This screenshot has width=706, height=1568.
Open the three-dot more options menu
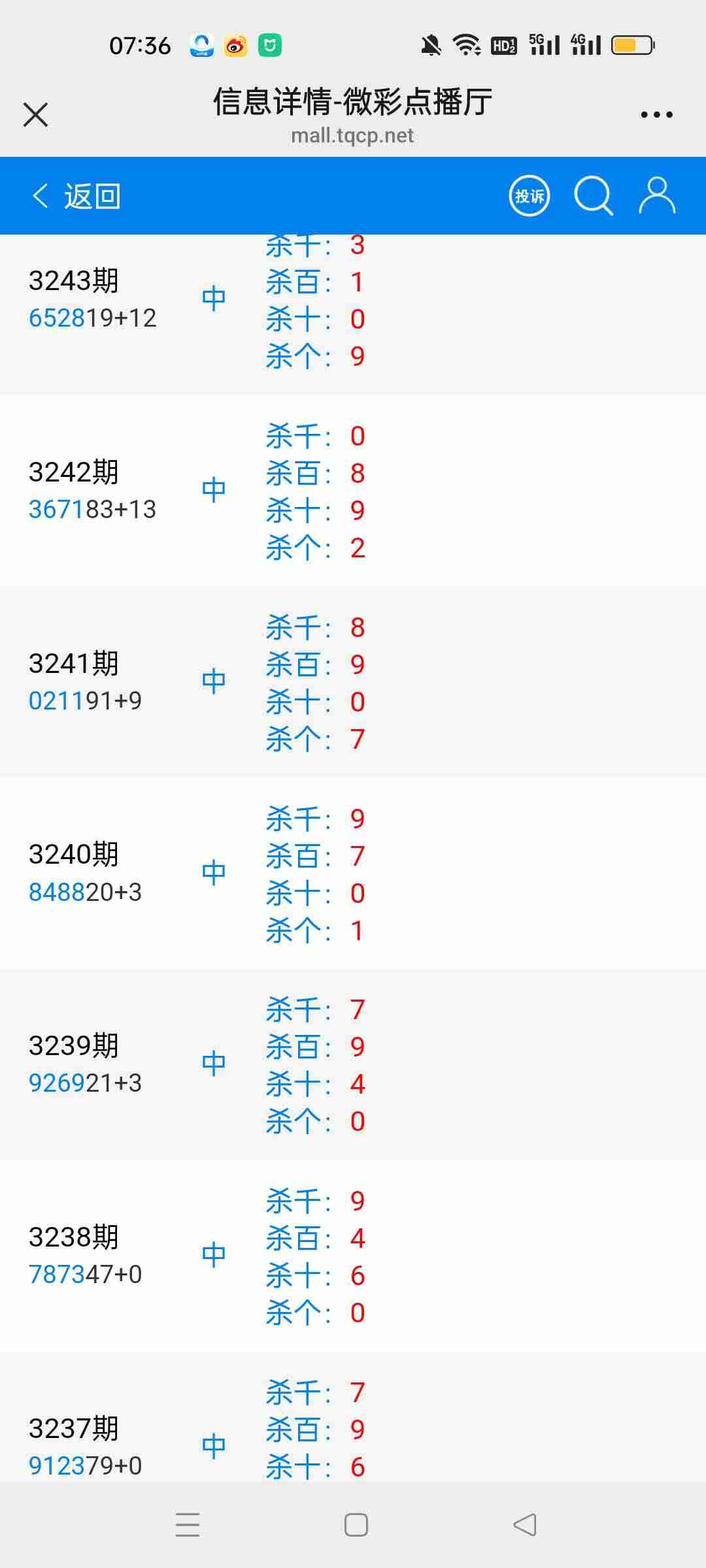point(657,114)
